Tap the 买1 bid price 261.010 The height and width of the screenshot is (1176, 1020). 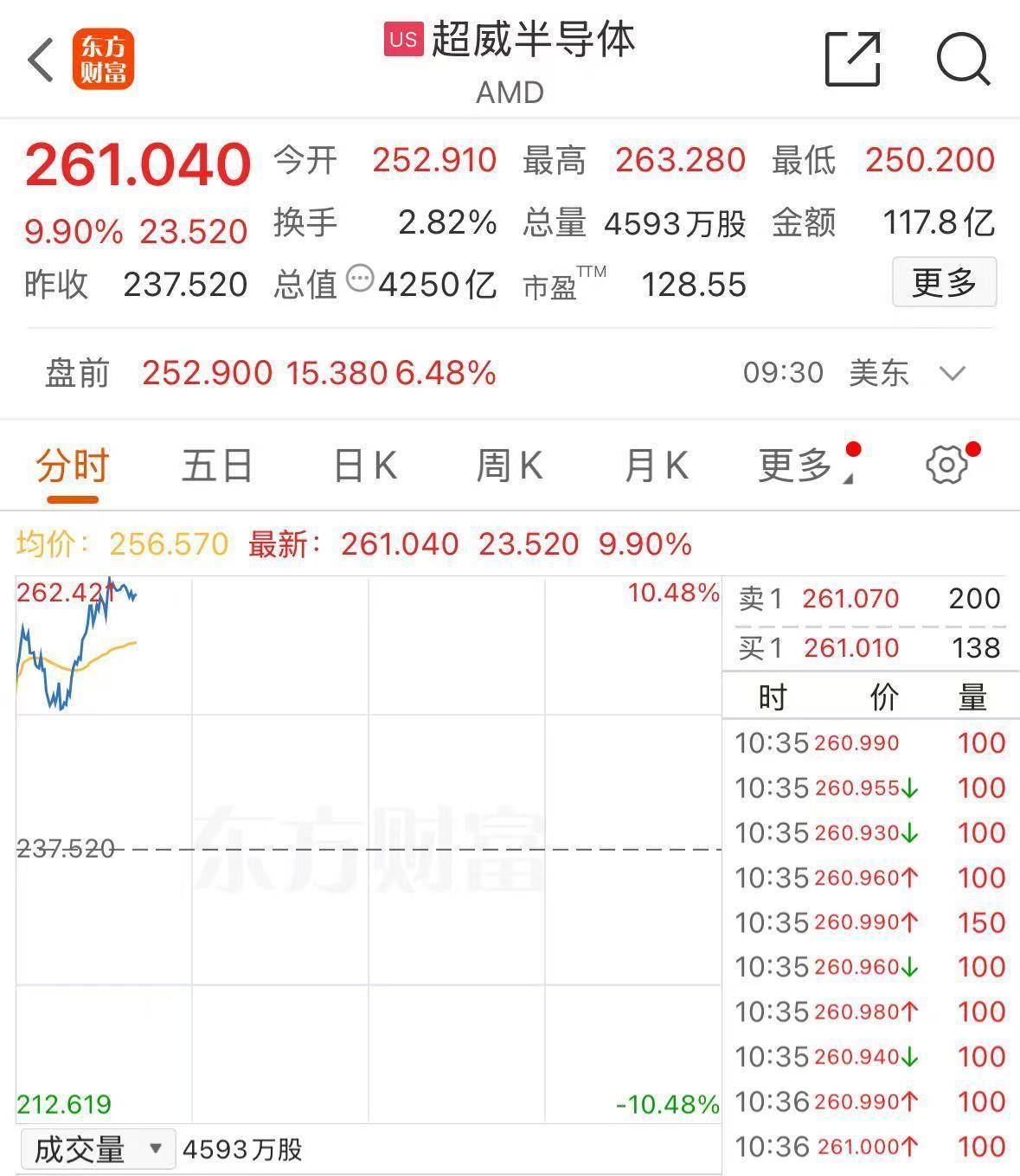850,647
